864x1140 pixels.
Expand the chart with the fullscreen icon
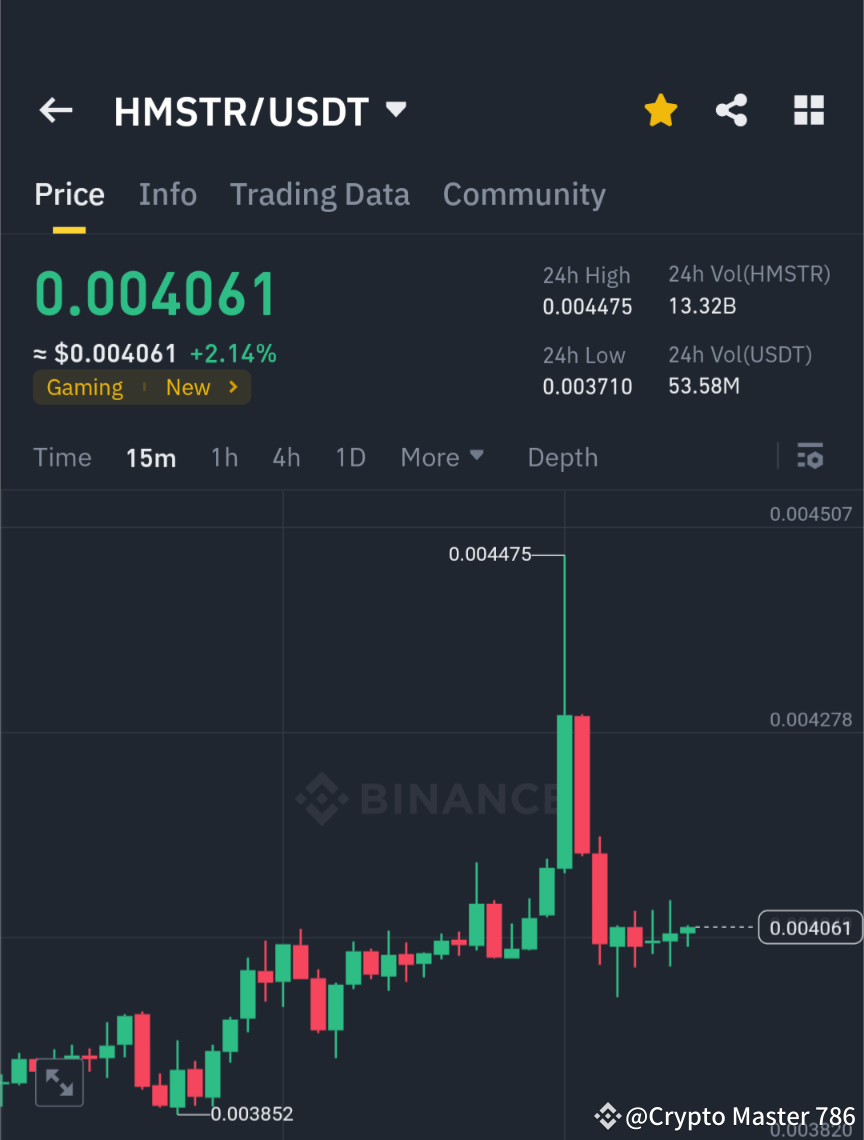pos(59,1082)
